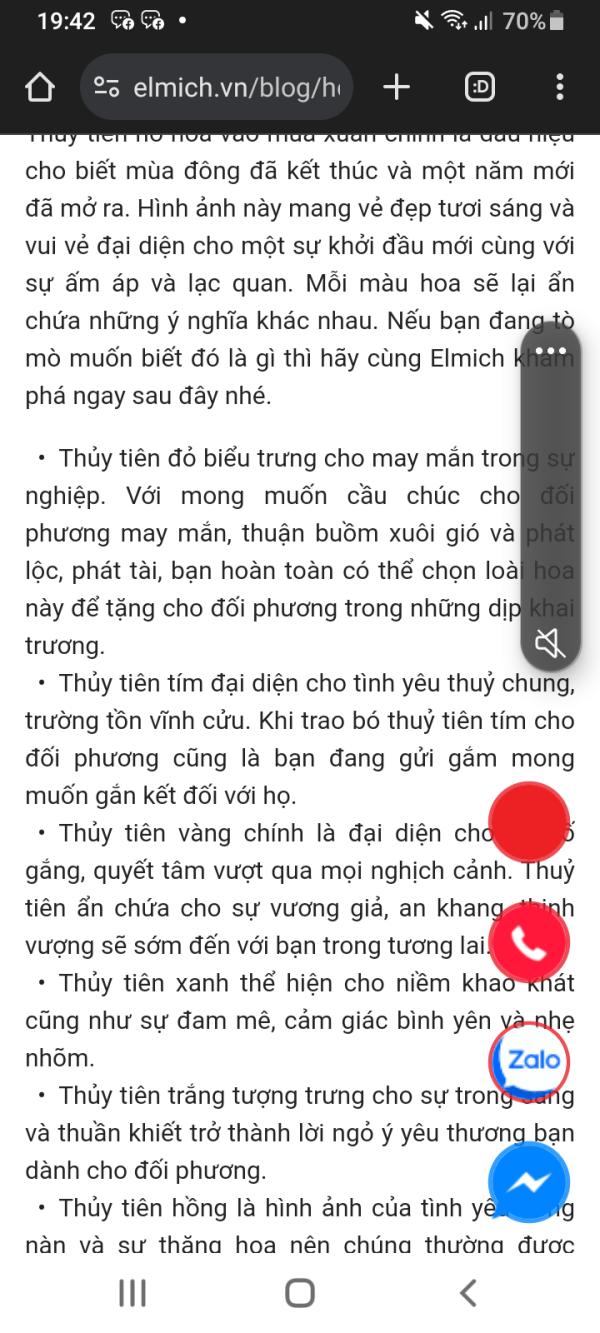Open recent apps from the navigation bar
600x1333 pixels.
(132, 1292)
